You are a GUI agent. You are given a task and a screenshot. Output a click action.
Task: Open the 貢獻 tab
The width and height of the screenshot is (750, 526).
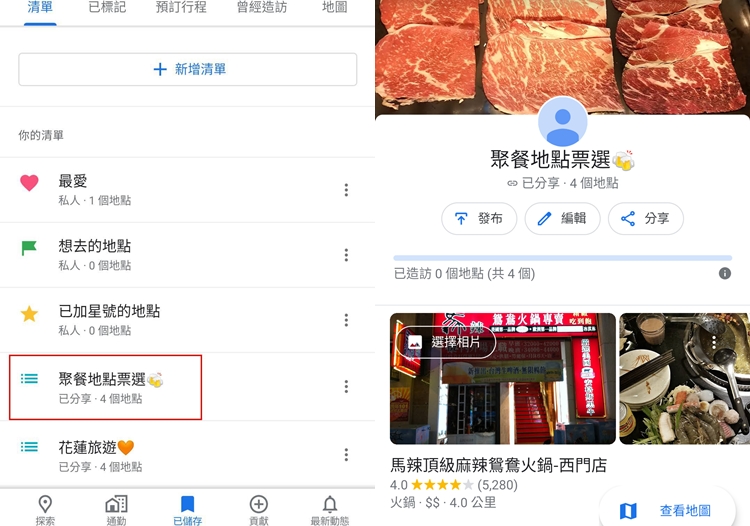click(x=259, y=509)
